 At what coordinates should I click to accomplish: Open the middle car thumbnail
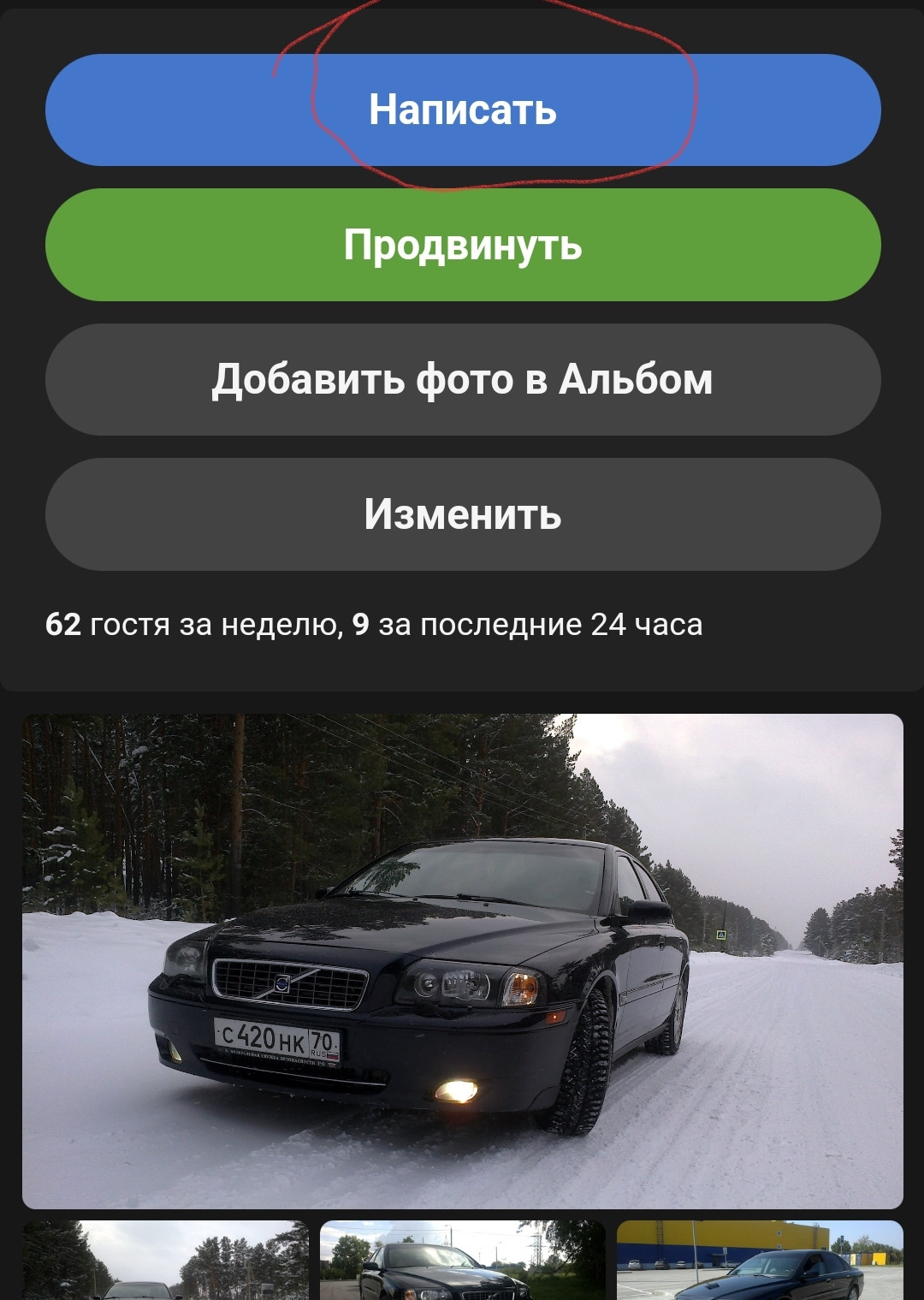[462, 1261]
